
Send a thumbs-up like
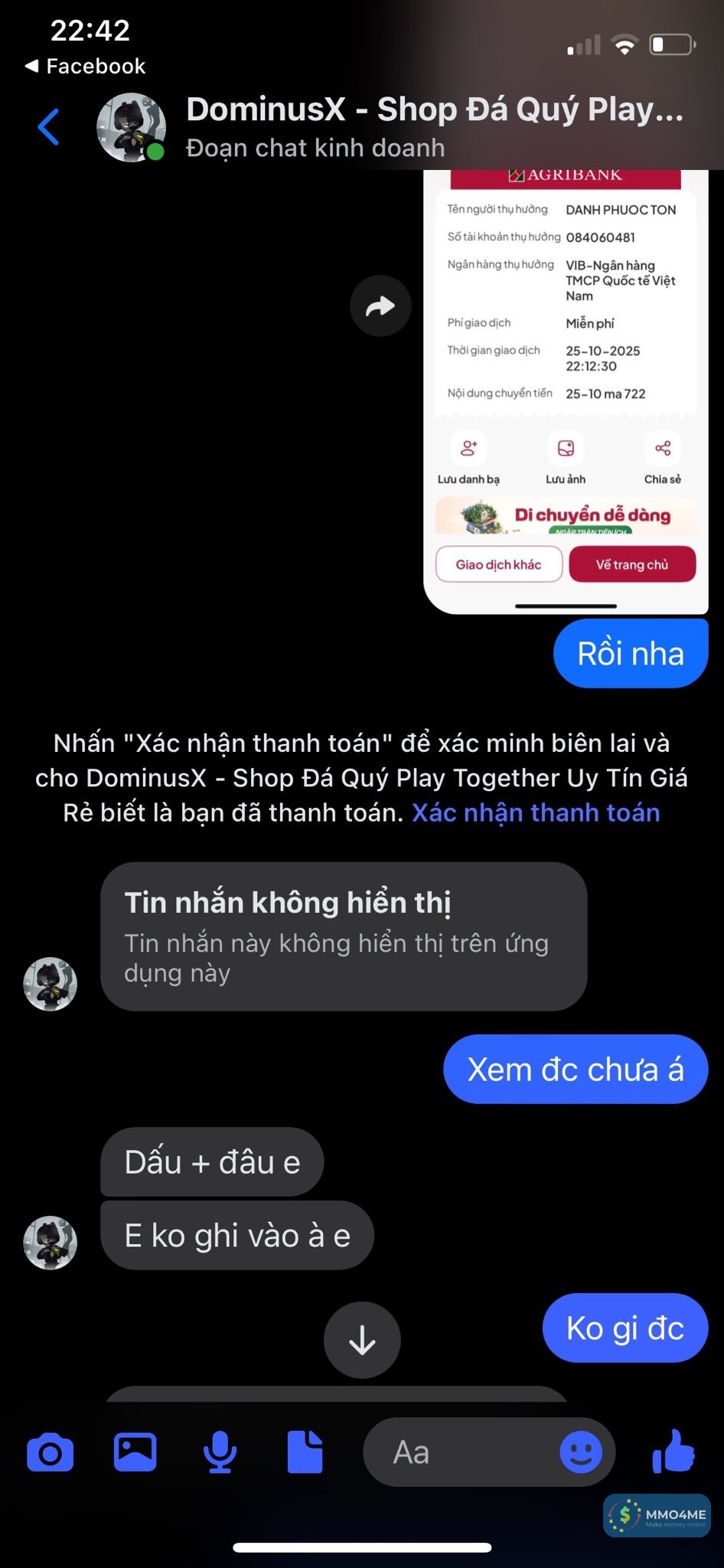click(x=673, y=1451)
